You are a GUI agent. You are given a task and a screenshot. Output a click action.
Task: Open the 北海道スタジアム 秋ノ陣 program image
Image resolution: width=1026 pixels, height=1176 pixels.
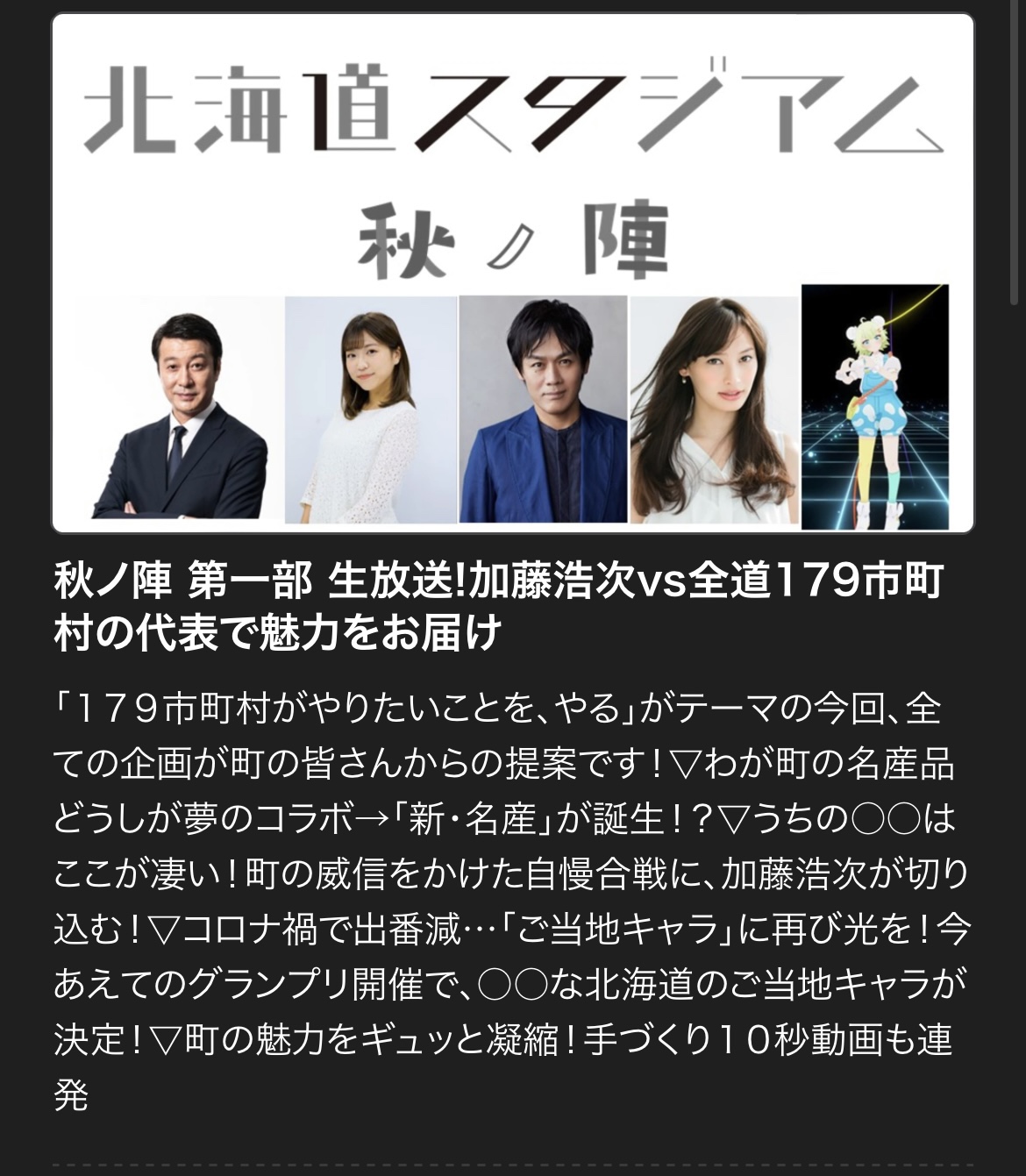click(513, 274)
